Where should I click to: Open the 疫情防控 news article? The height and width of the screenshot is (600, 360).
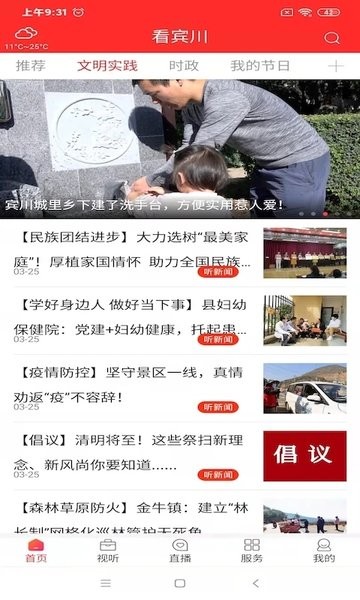tap(180, 388)
